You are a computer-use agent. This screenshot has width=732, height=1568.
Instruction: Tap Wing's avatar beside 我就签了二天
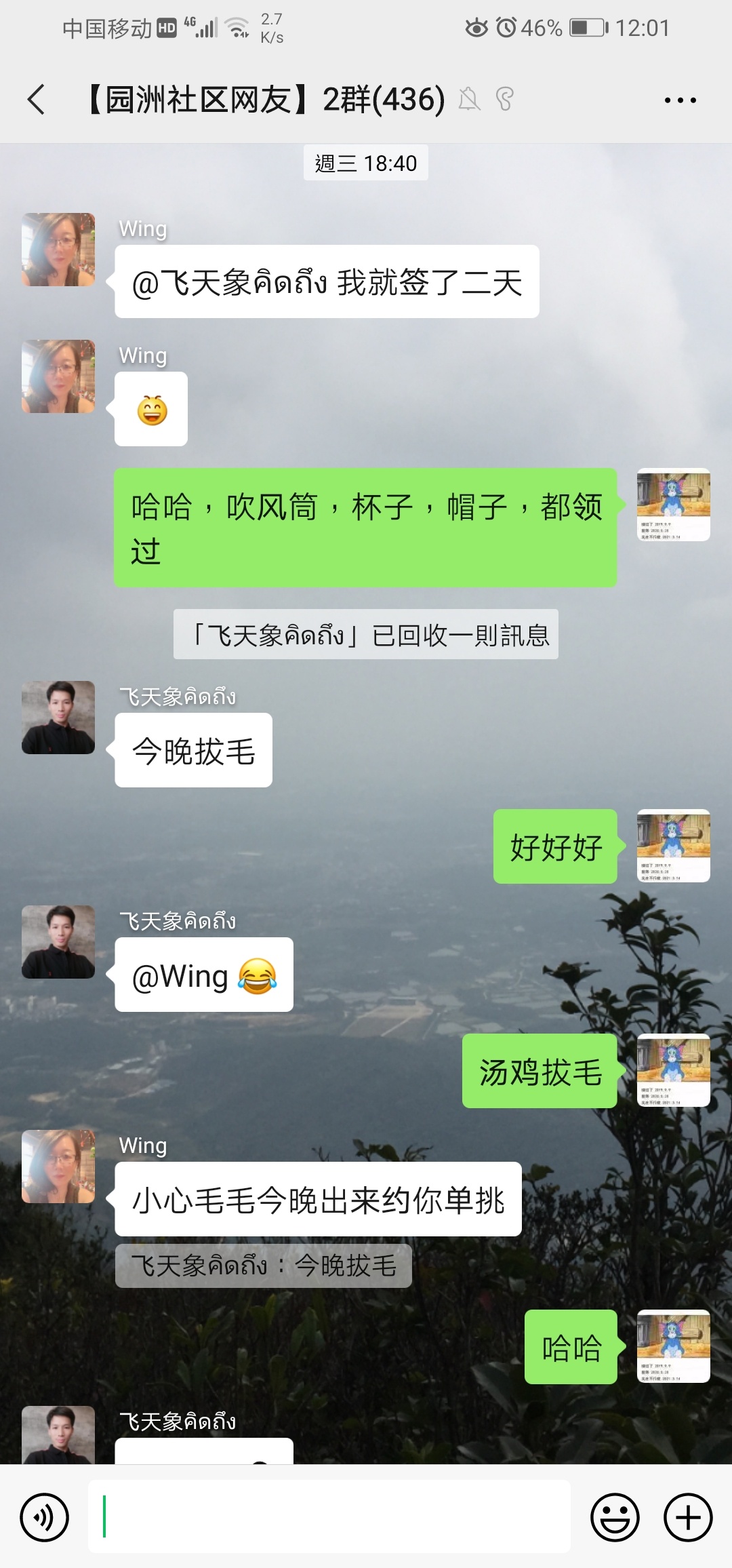click(58, 250)
